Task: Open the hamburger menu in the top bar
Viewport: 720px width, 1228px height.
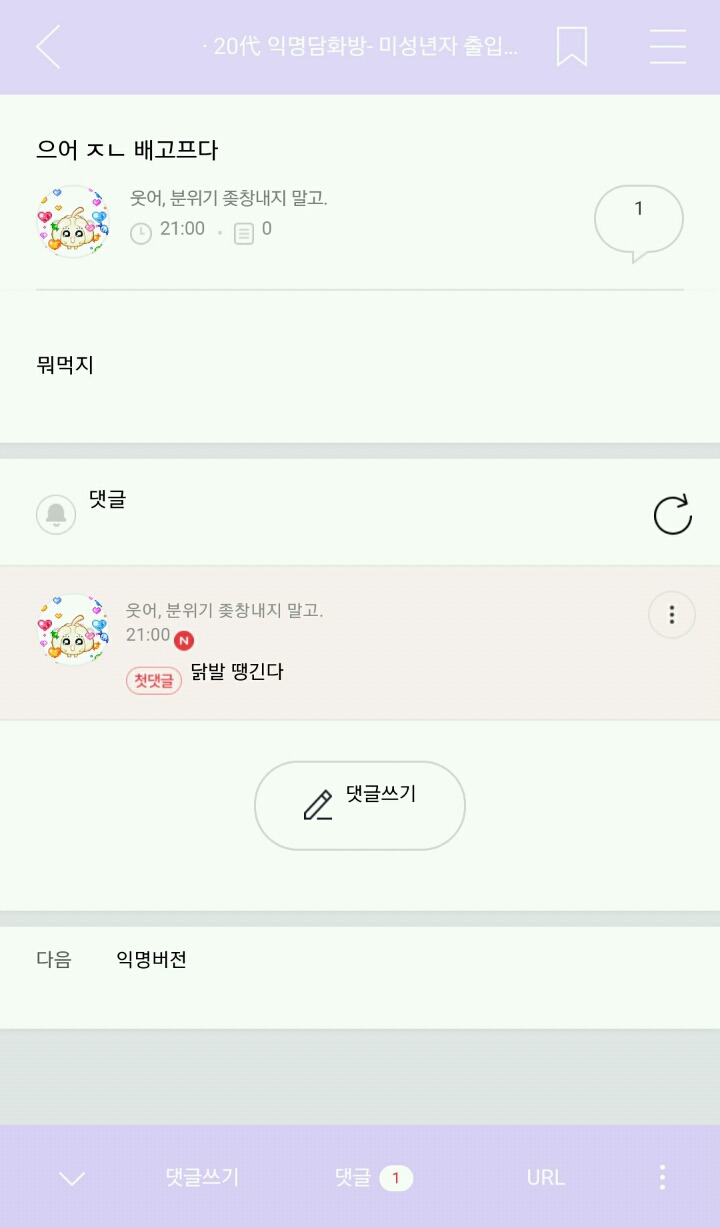Action: (x=667, y=46)
